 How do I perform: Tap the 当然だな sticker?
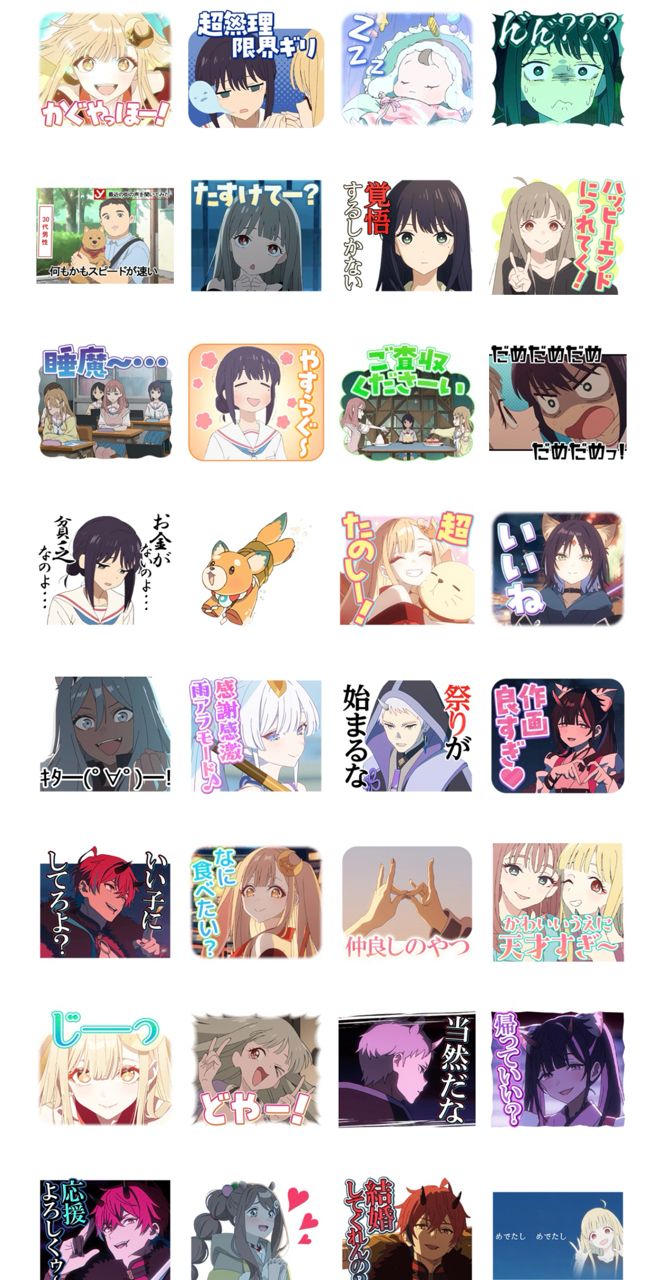coord(407,1068)
